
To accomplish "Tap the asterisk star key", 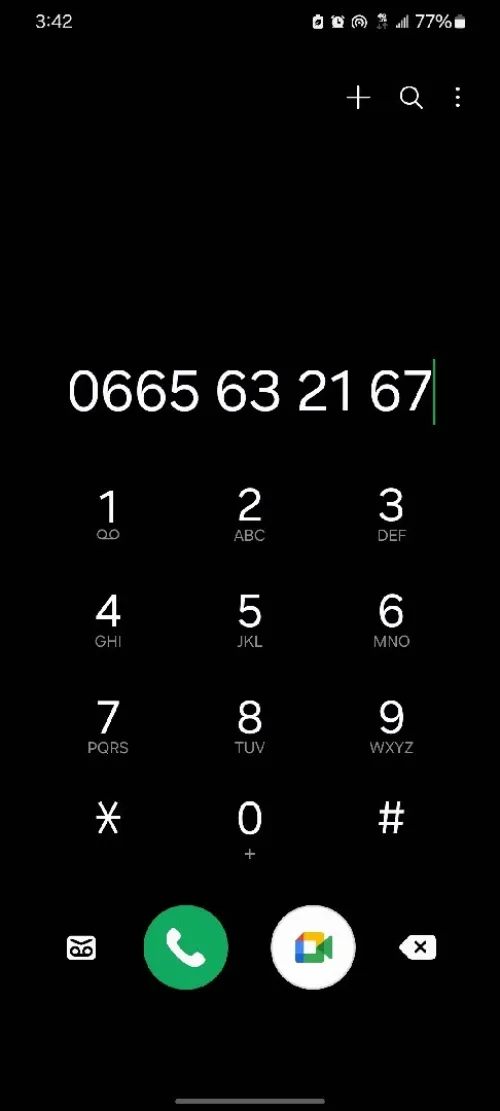I will (x=108, y=820).
